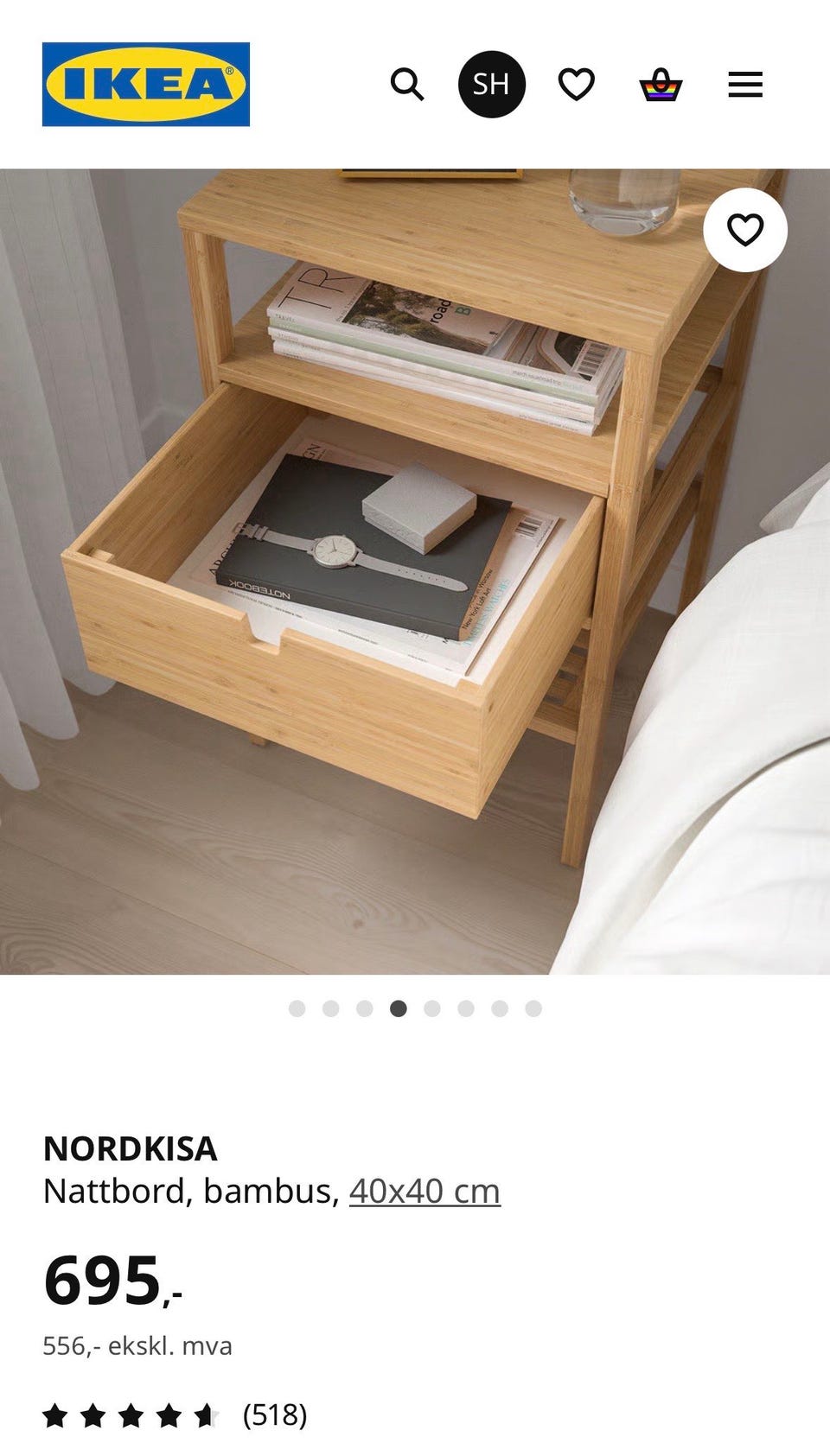Image resolution: width=830 pixels, height=1456 pixels.
Task: Select the fourth carousel dot
Action: [397, 1008]
